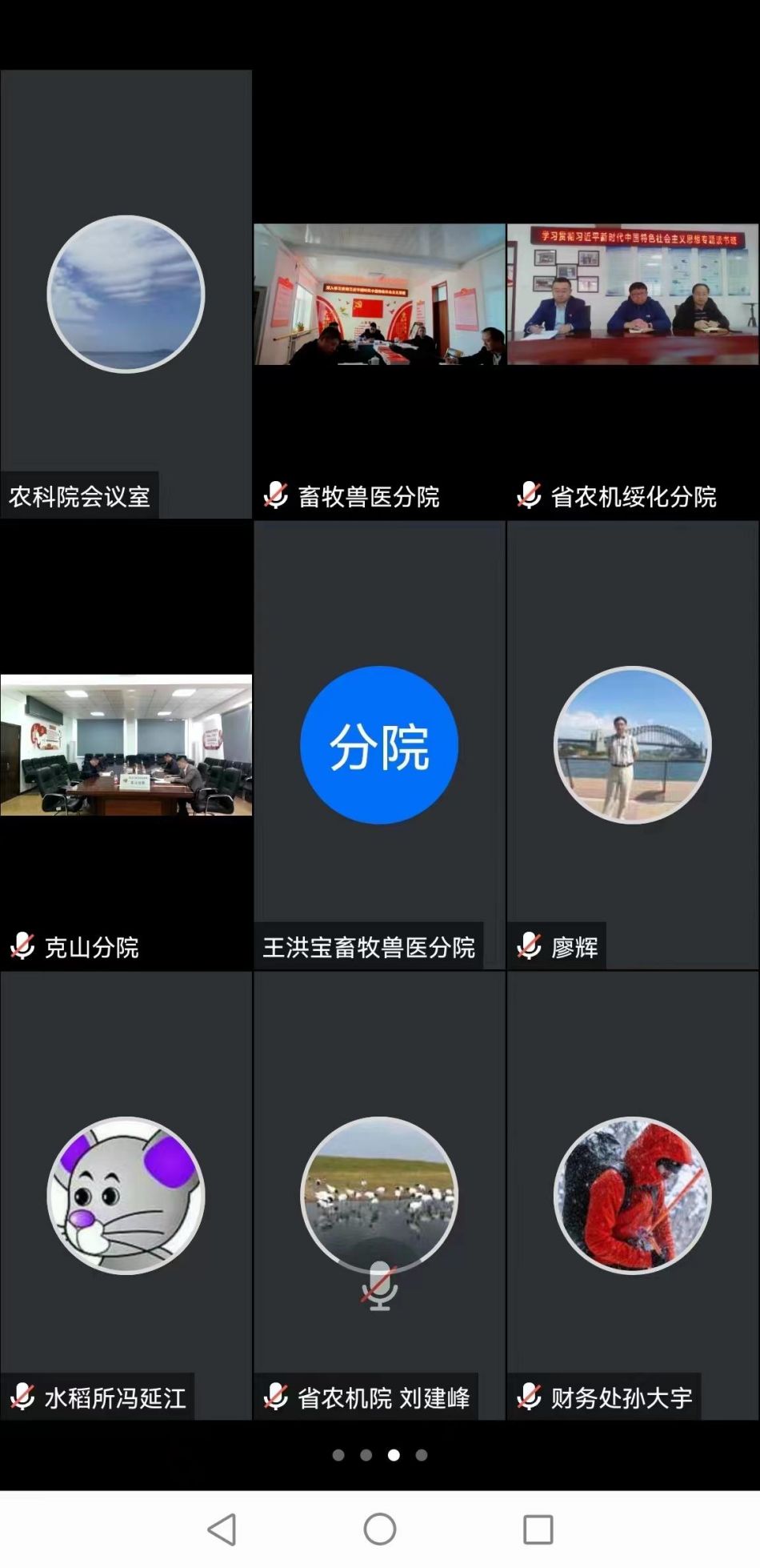Tap the red climber avatar of 孙大宇
This screenshot has width=760, height=1568.
tap(630, 1195)
